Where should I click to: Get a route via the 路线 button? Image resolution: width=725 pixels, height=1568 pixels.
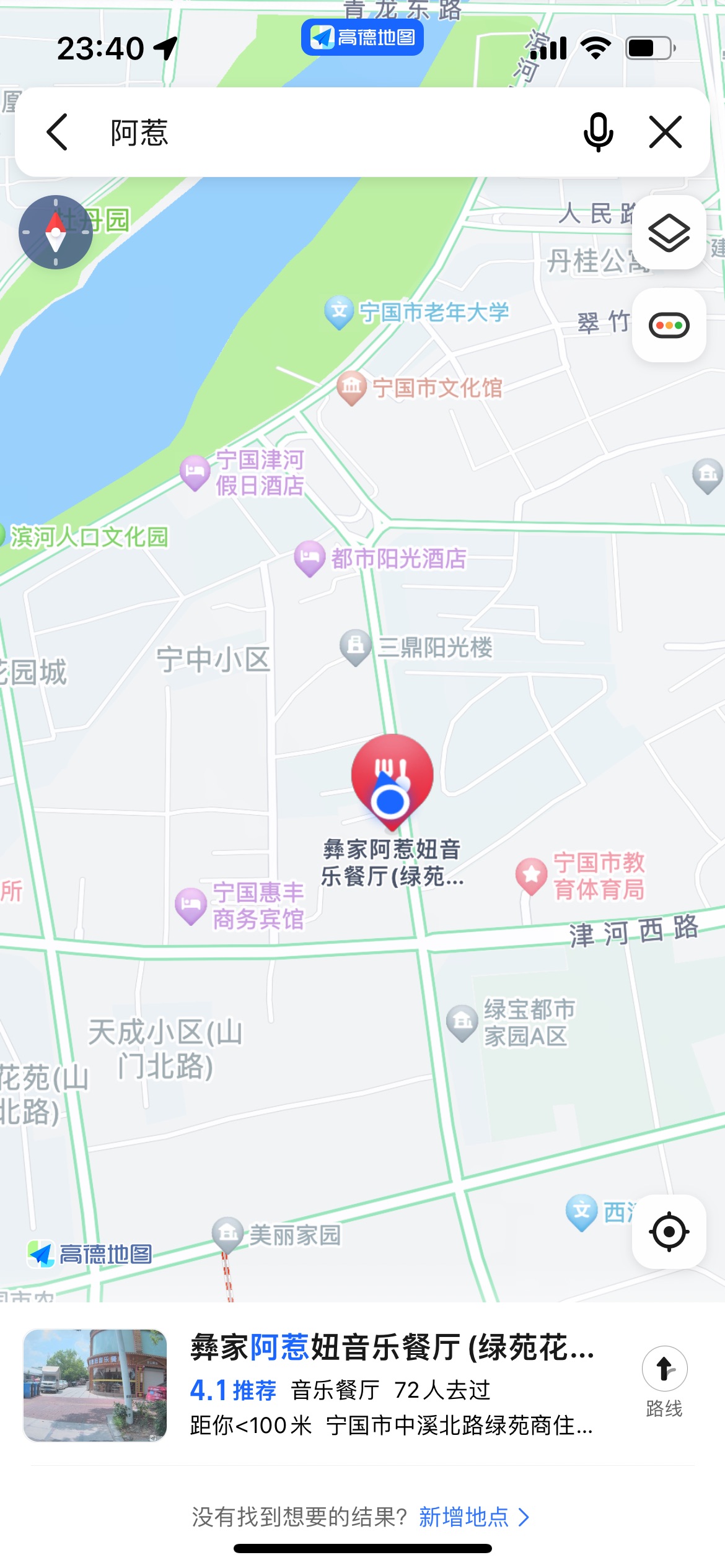[x=664, y=1381]
